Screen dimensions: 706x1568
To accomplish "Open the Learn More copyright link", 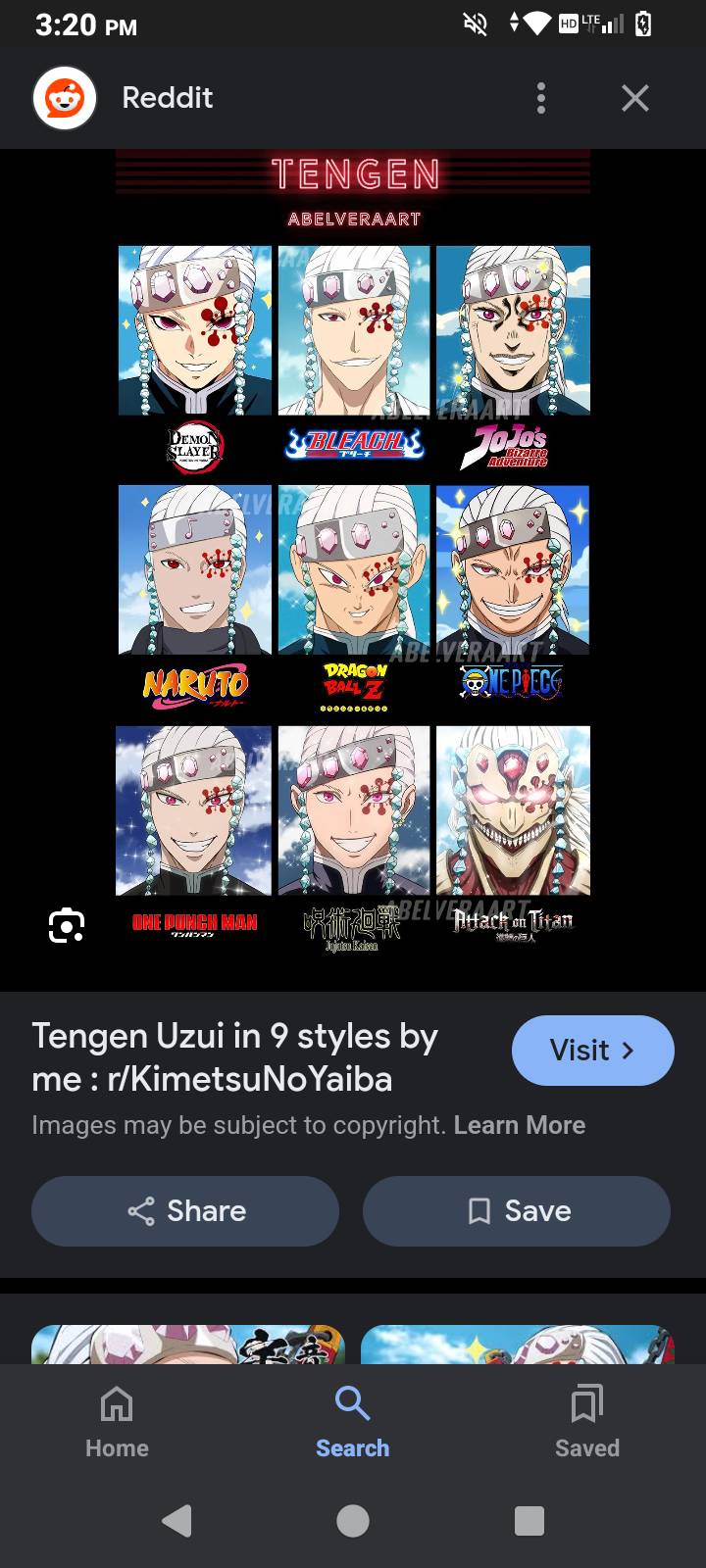I will coord(519,1125).
